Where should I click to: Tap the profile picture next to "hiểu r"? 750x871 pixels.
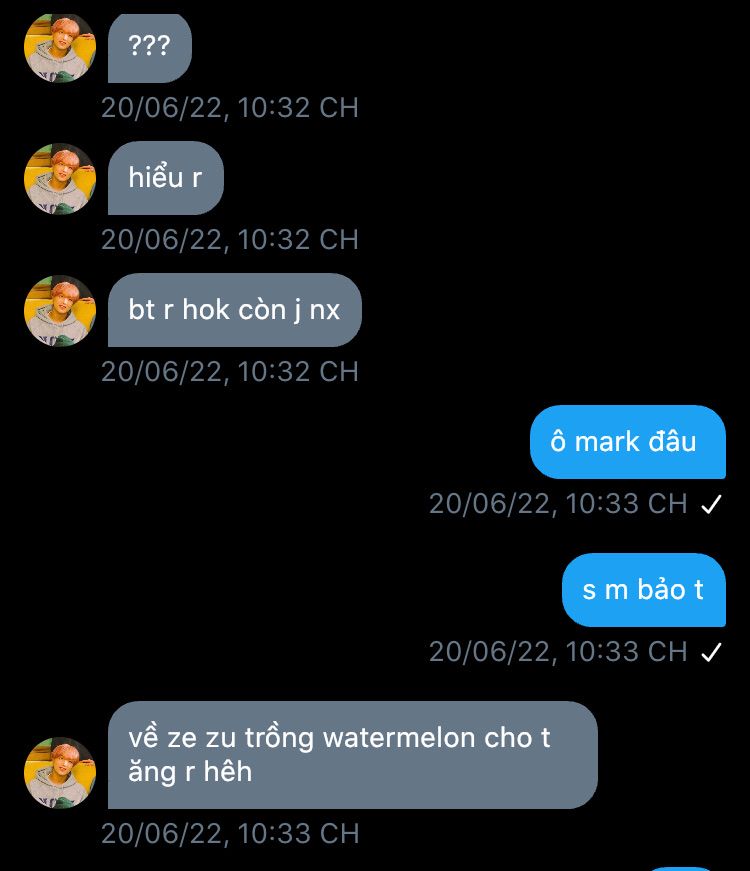pos(60,179)
